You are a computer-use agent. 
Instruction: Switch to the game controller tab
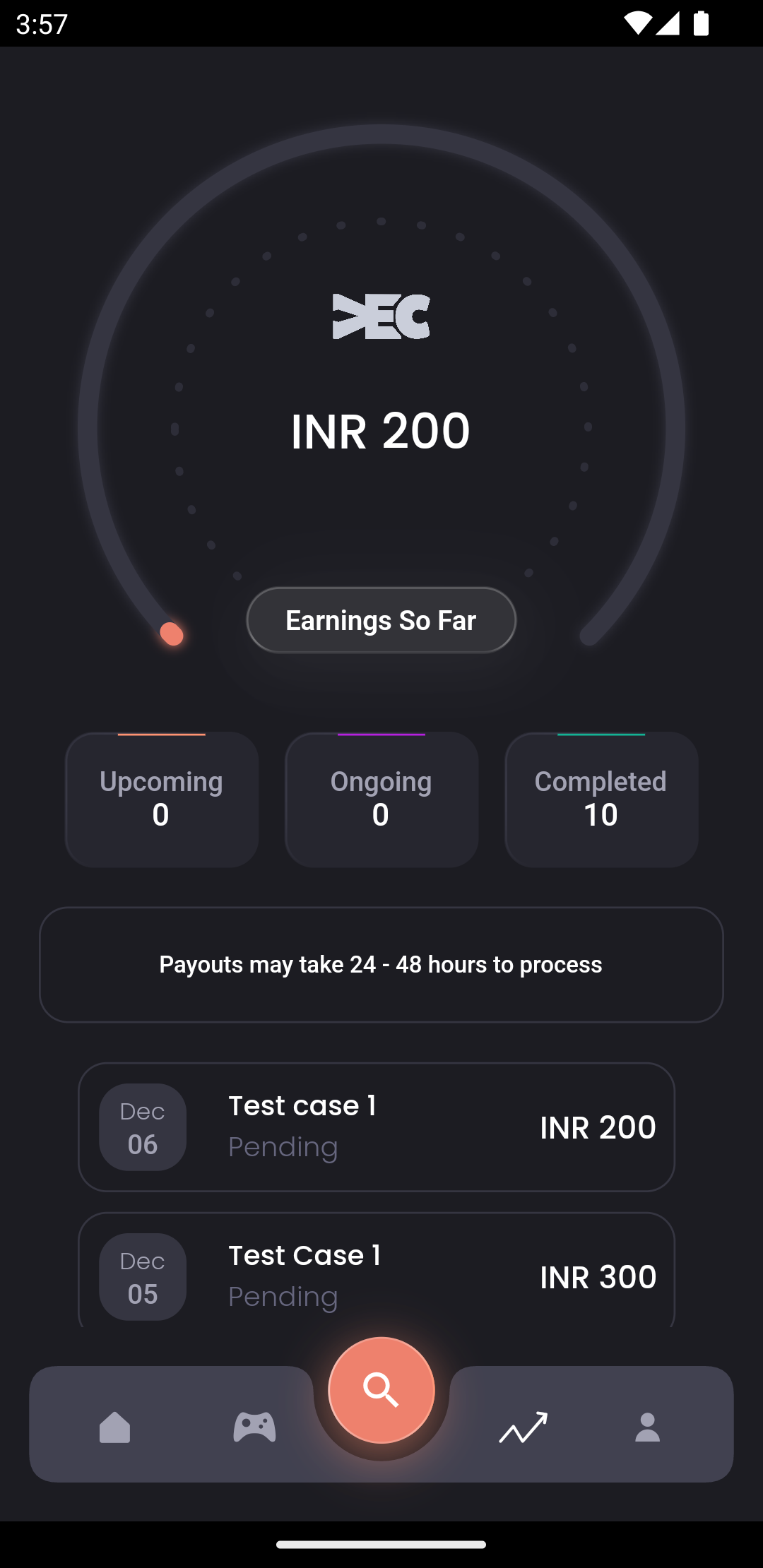254,1427
